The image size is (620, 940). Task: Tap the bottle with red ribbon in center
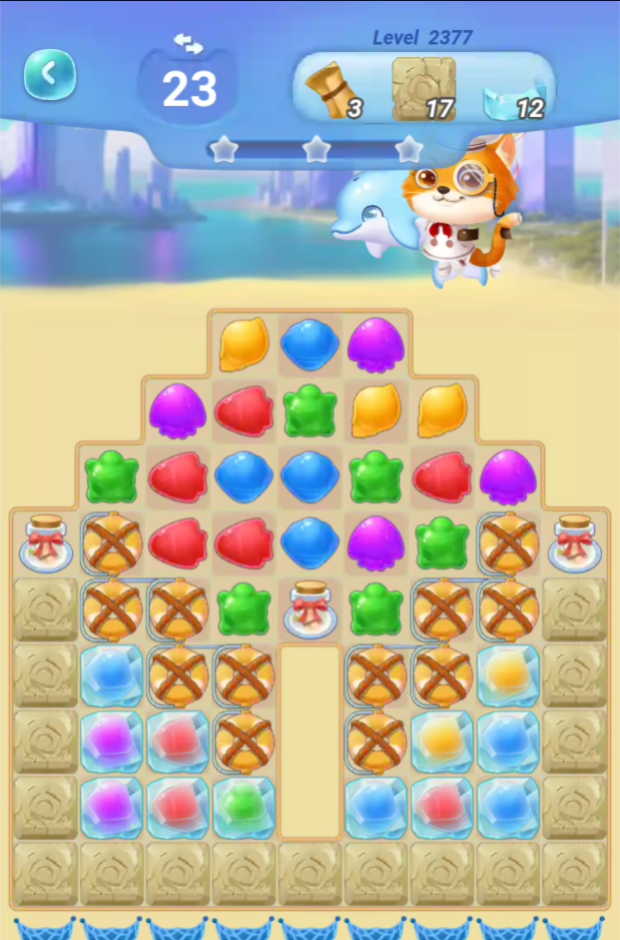click(310, 609)
